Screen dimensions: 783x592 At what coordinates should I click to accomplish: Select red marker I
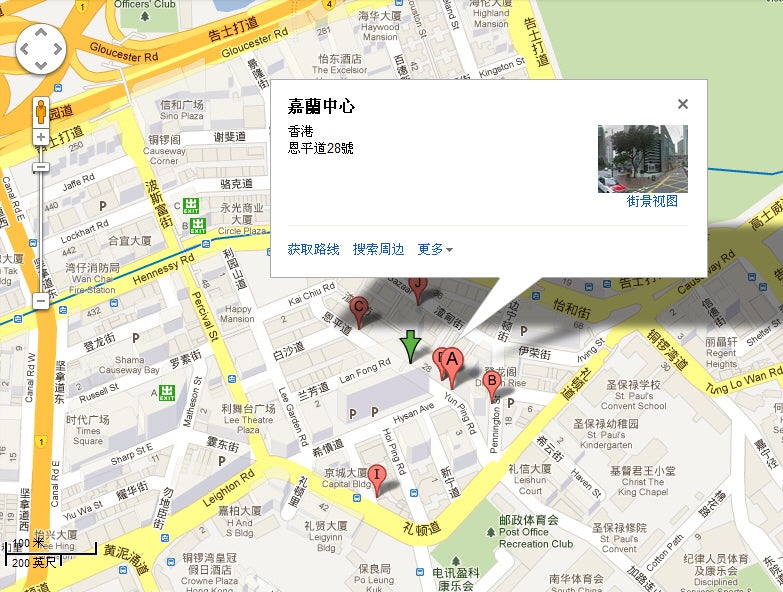coord(377,477)
